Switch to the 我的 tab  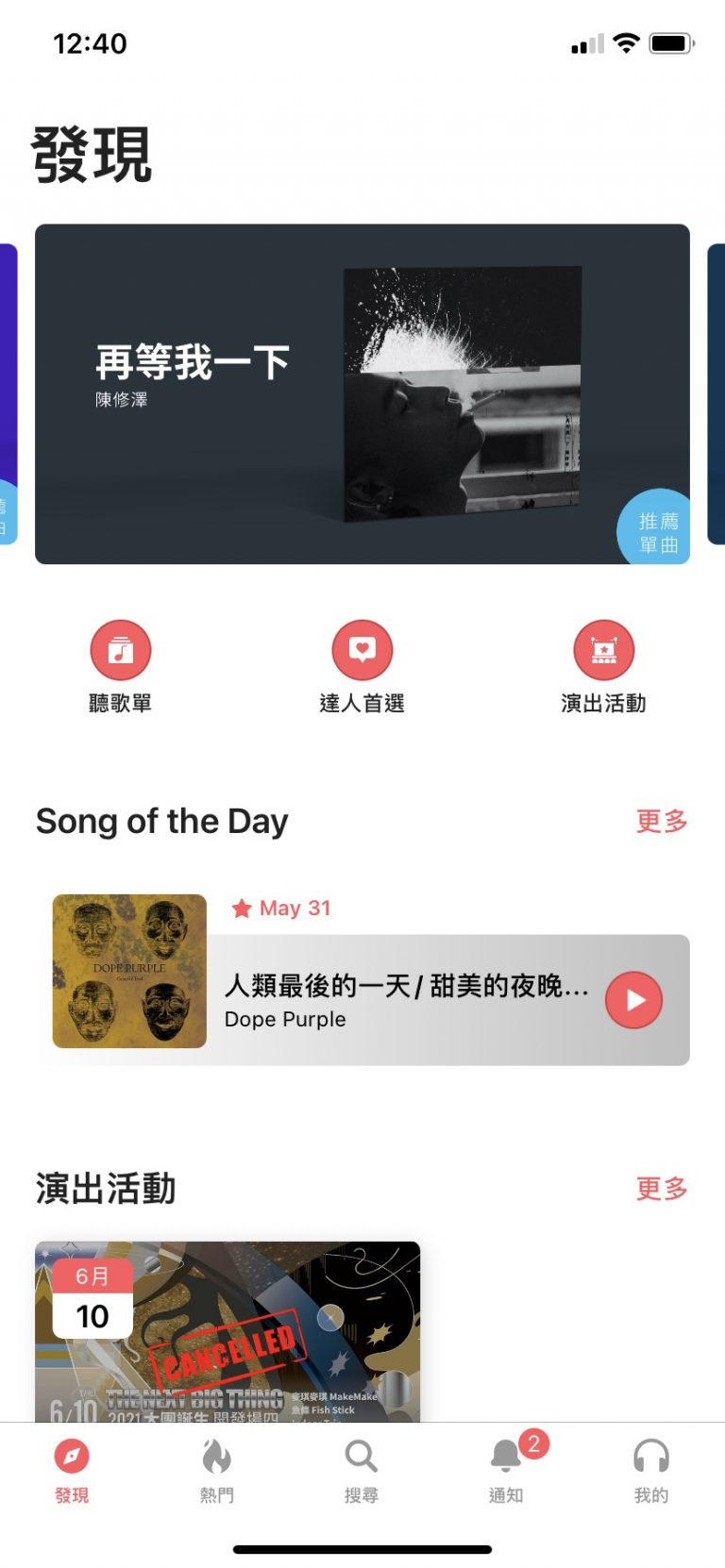(650, 1470)
